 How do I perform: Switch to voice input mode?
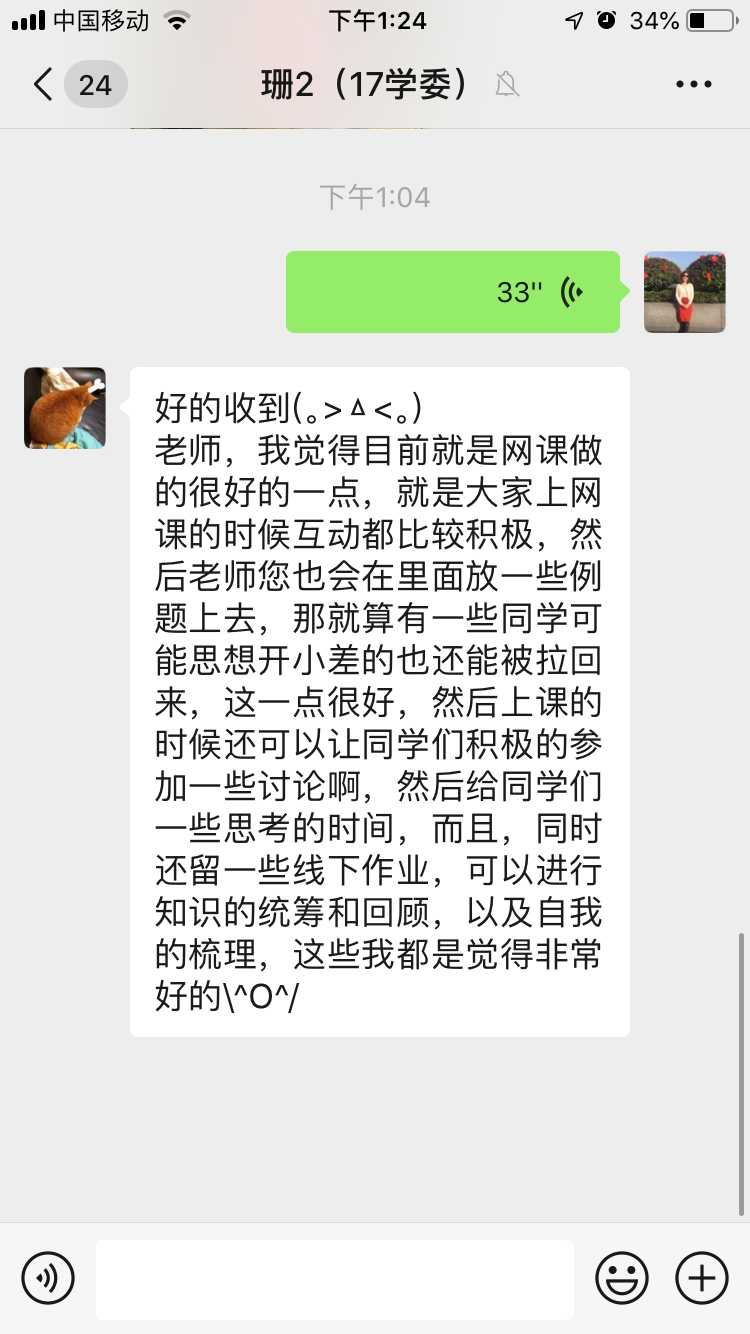(48, 1278)
